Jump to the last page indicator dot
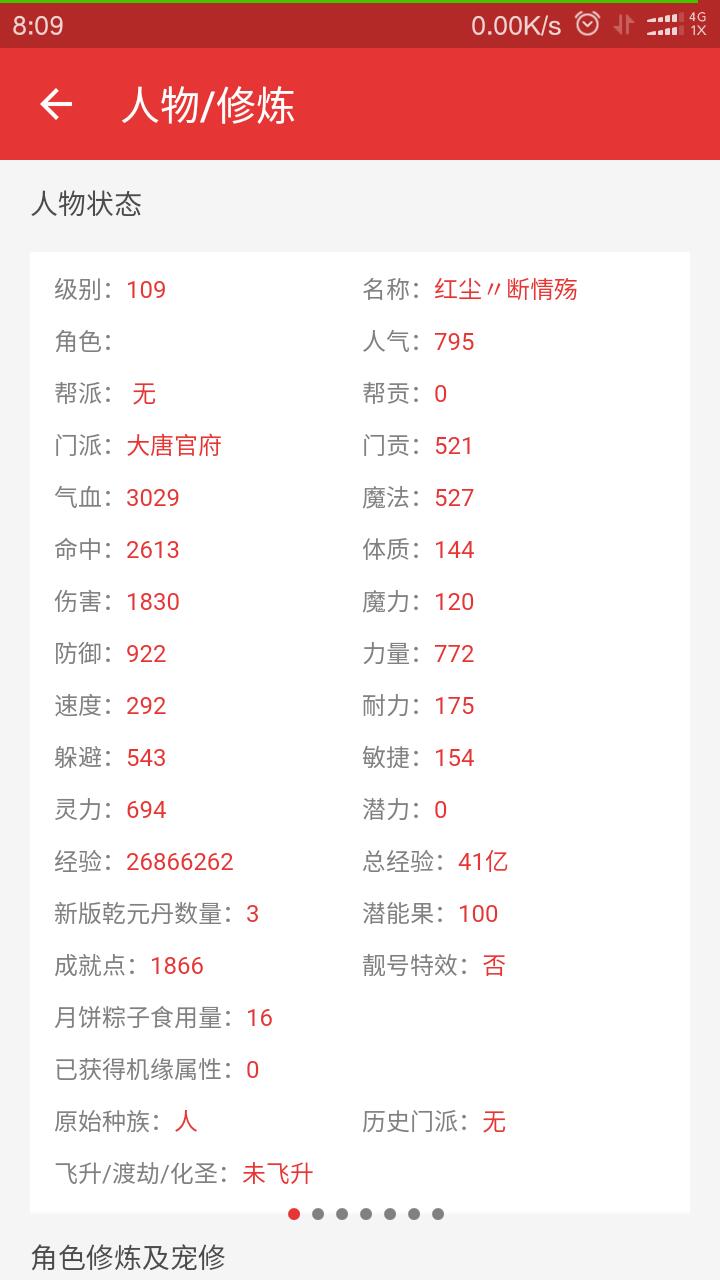The image size is (720, 1280). 438,1214
